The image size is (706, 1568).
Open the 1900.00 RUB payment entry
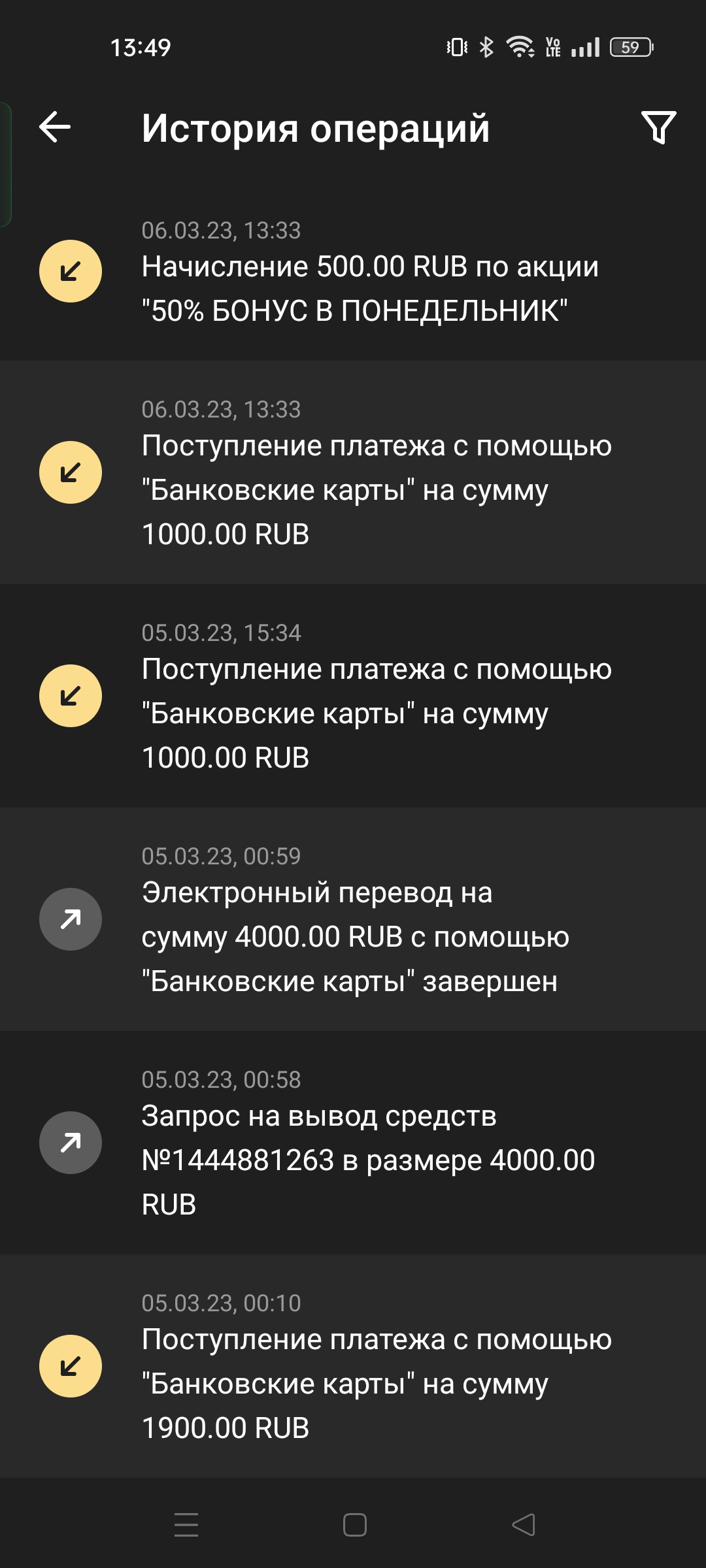[353, 1366]
